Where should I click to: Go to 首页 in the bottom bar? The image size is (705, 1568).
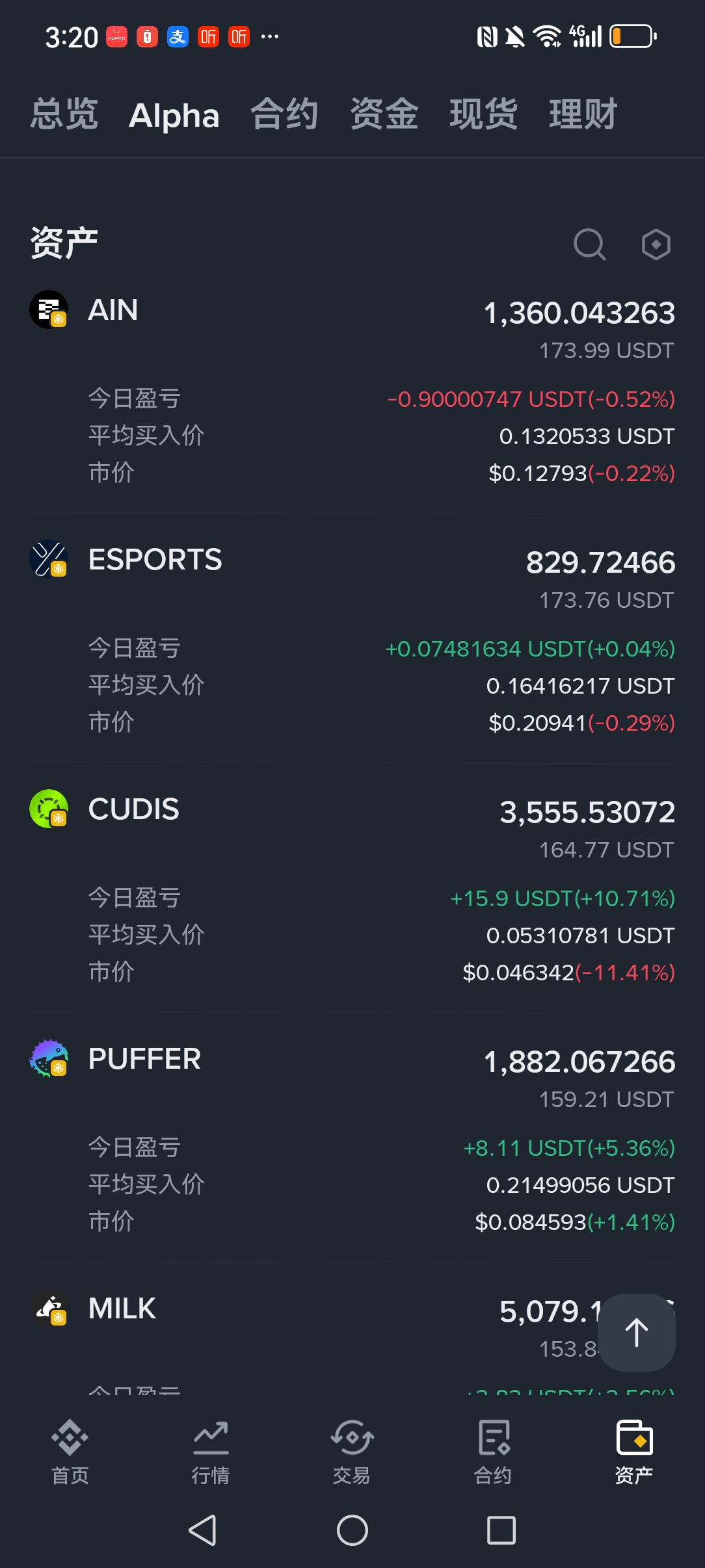(70, 1452)
